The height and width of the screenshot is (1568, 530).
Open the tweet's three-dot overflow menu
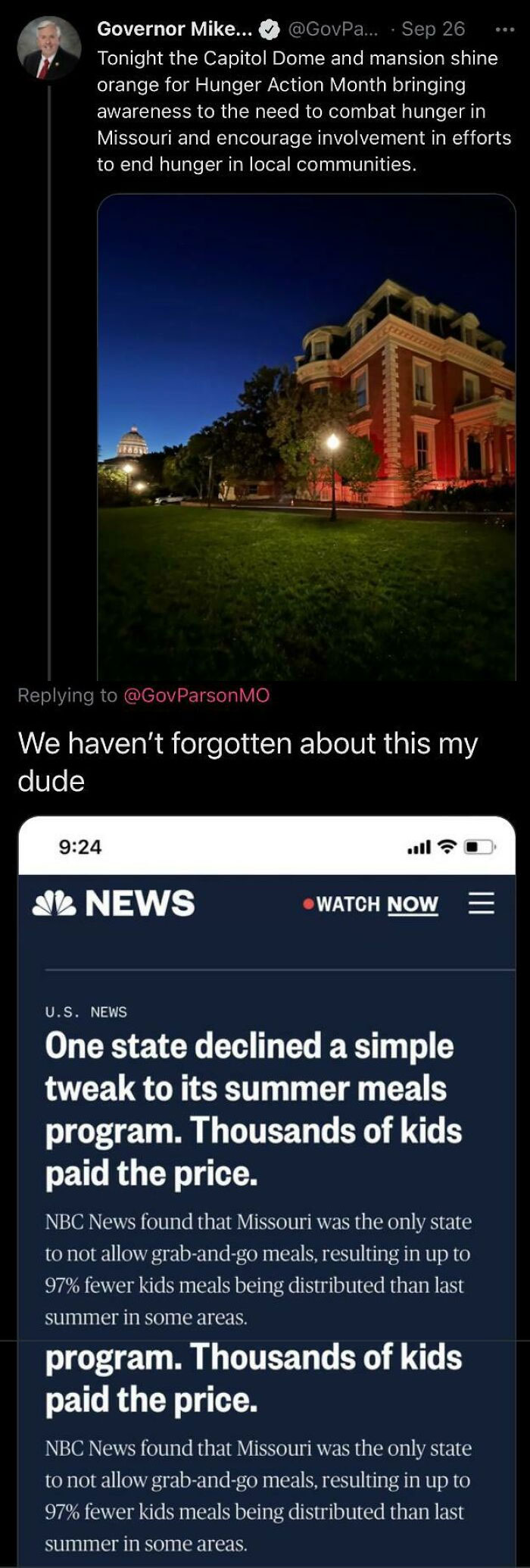coord(503,30)
